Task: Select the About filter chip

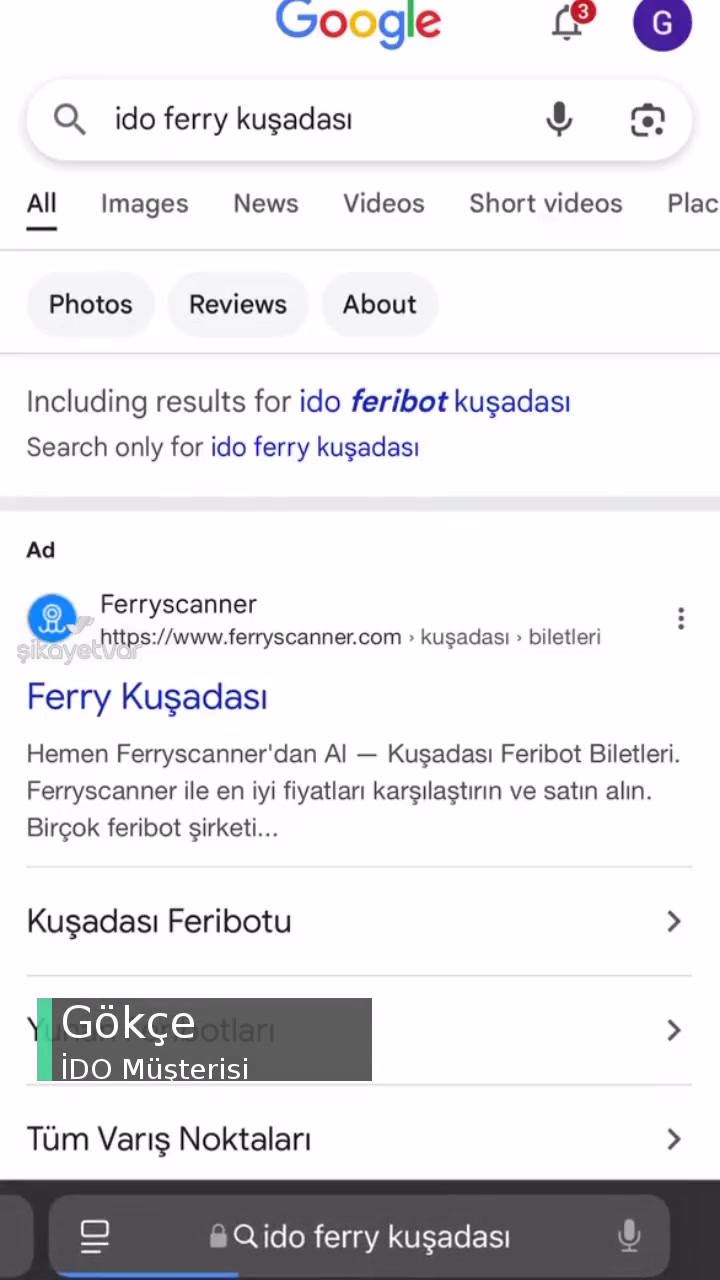Action: click(x=379, y=304)
